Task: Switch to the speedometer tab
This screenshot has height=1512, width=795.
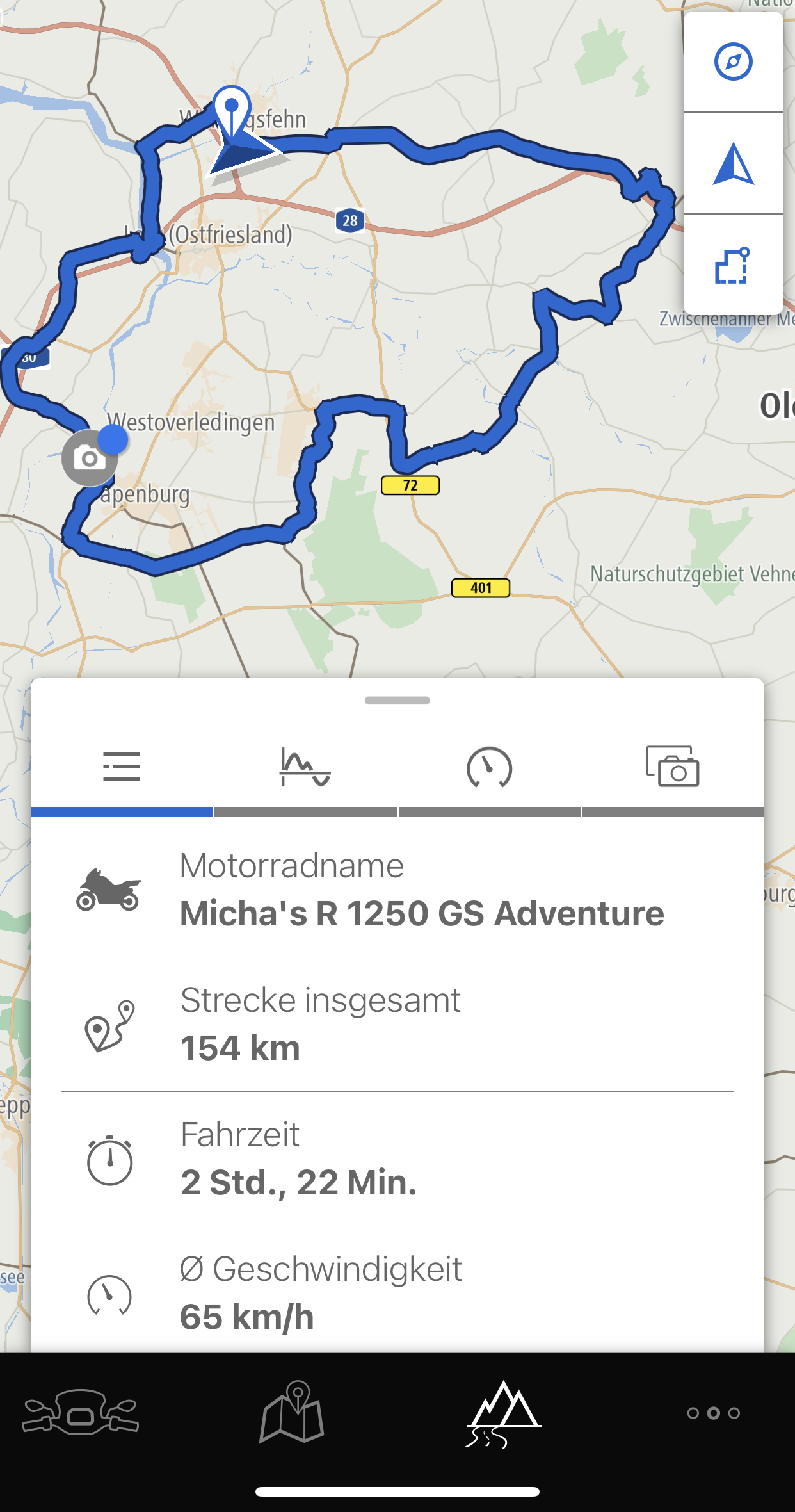Action: point(489,767)
